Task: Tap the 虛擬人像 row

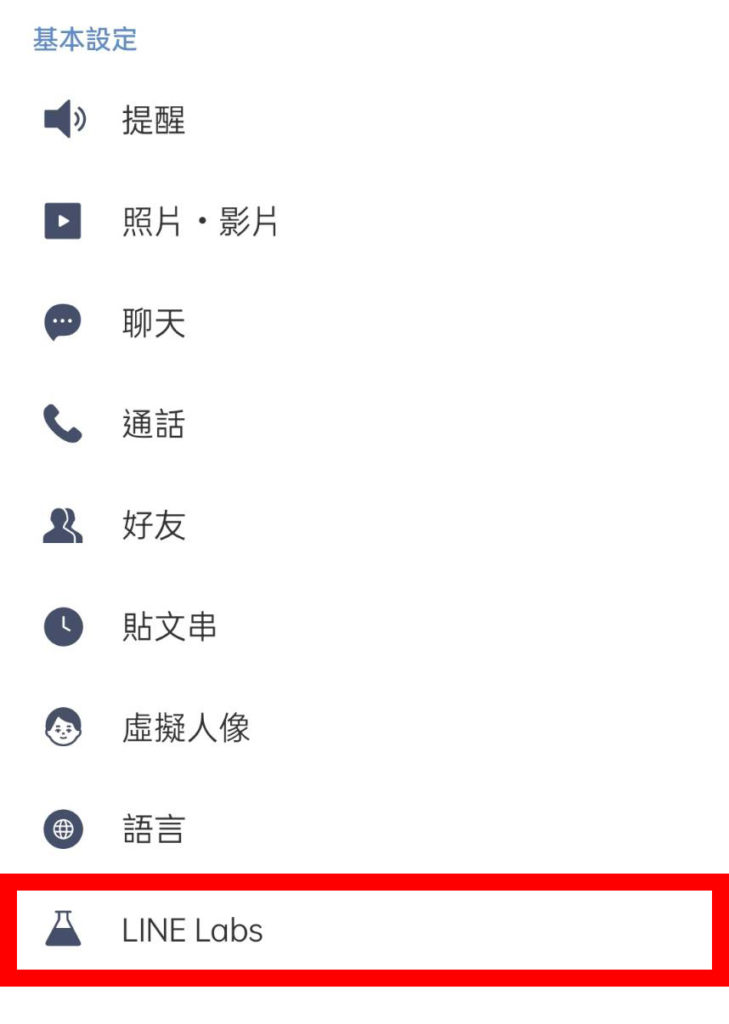Action: pyautogui.click(x=185, y=728)
